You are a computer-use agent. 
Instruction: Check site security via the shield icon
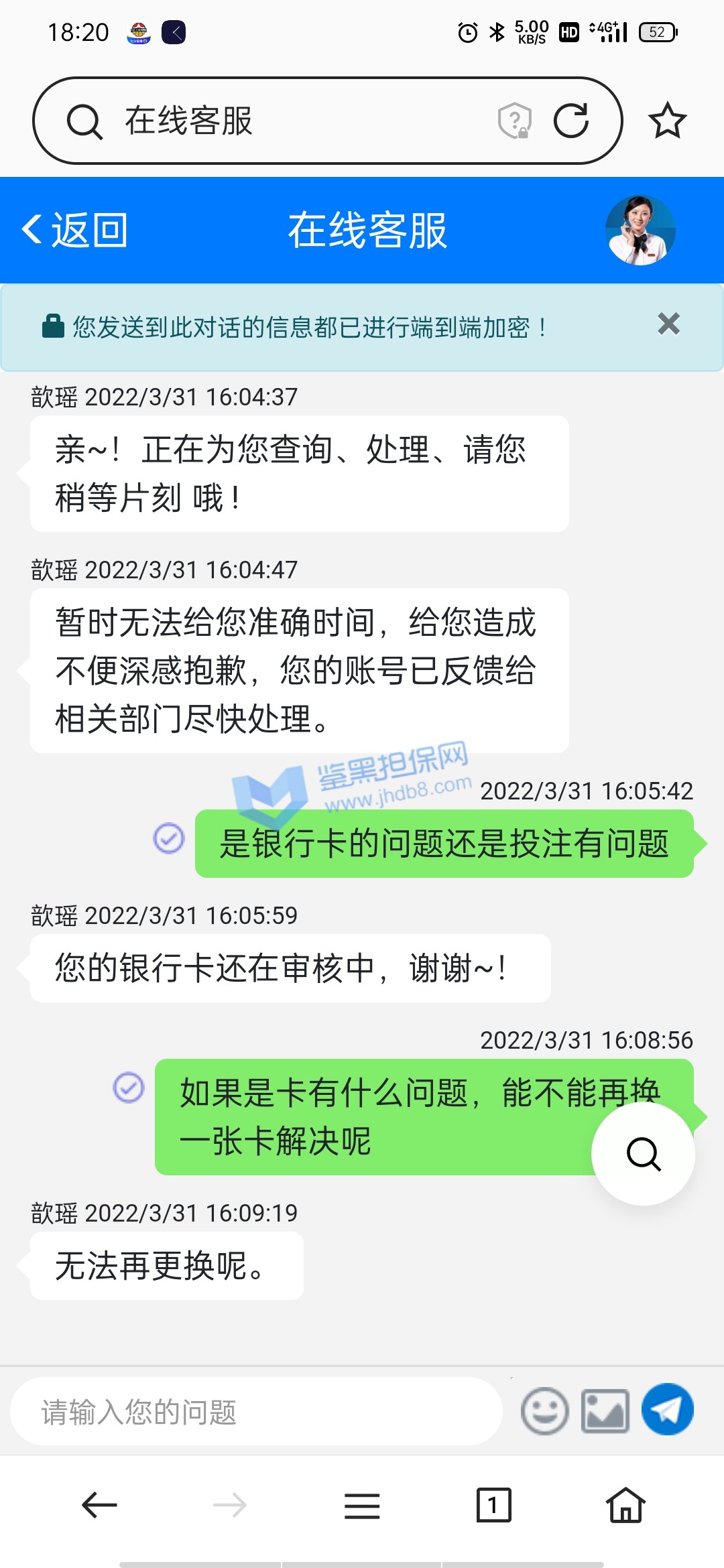(x=515, y=121)
